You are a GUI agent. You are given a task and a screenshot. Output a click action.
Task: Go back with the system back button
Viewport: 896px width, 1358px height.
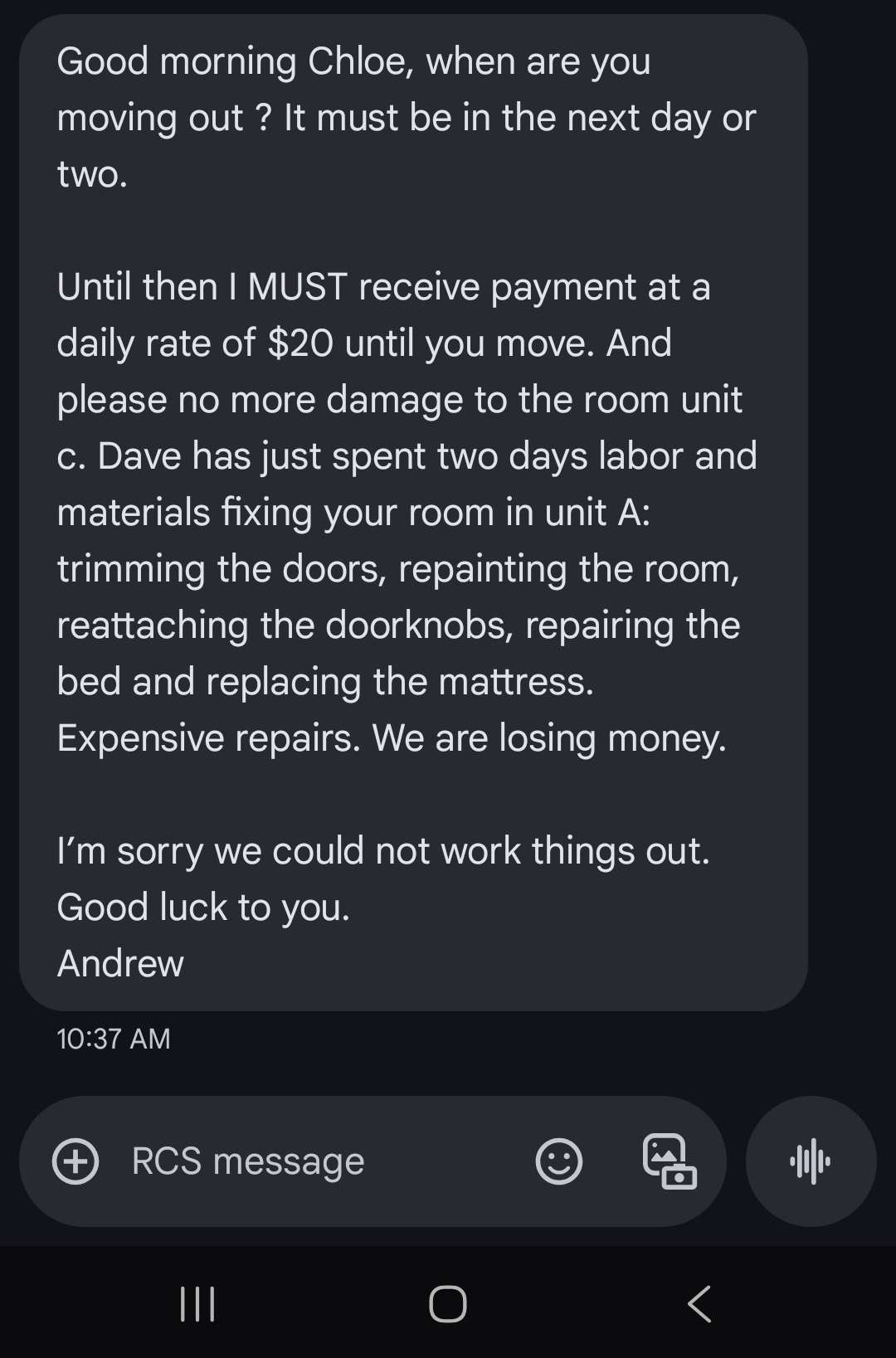tap(699, 1303)
